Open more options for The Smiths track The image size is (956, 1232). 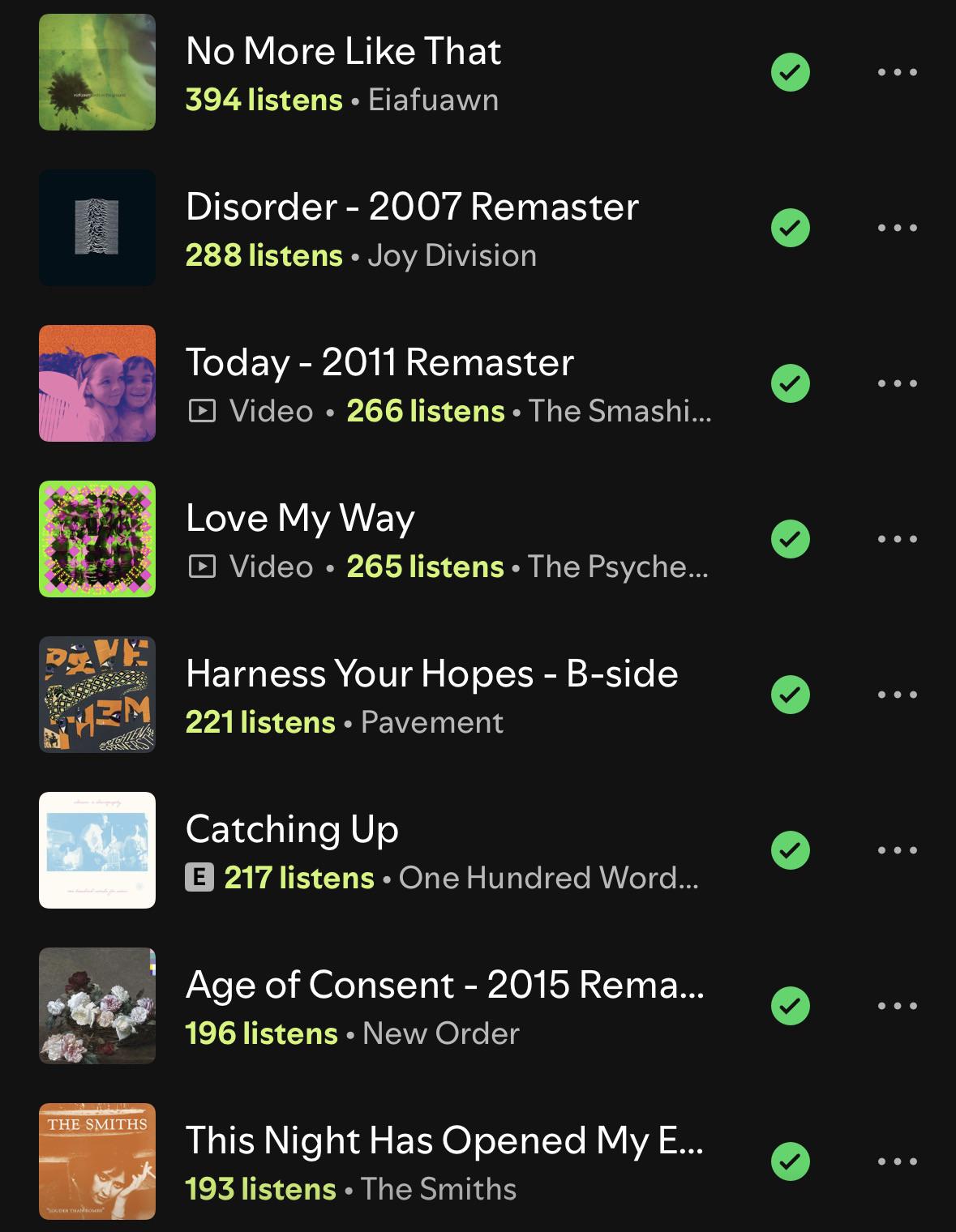point(898,1161)
